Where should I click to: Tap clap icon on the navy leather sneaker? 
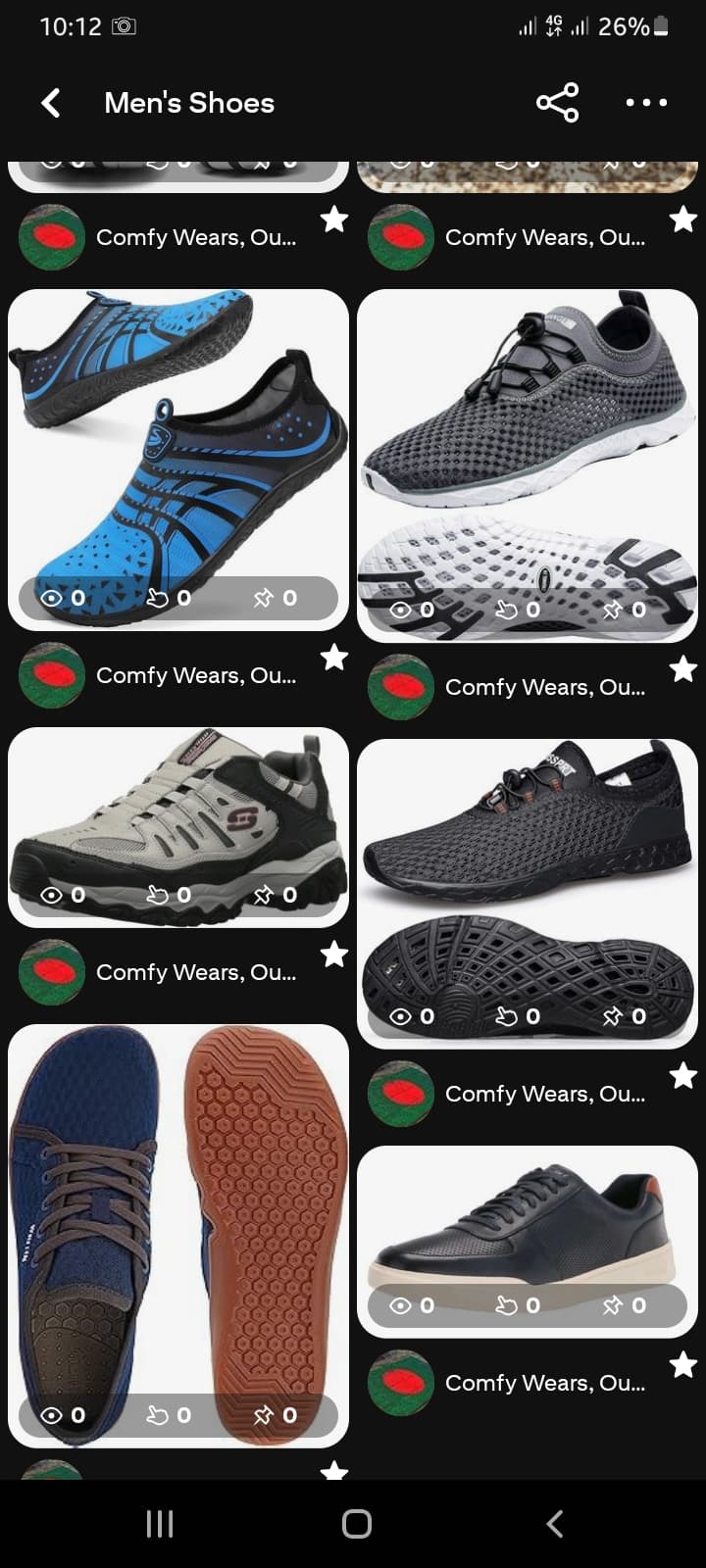point(519,1305)
